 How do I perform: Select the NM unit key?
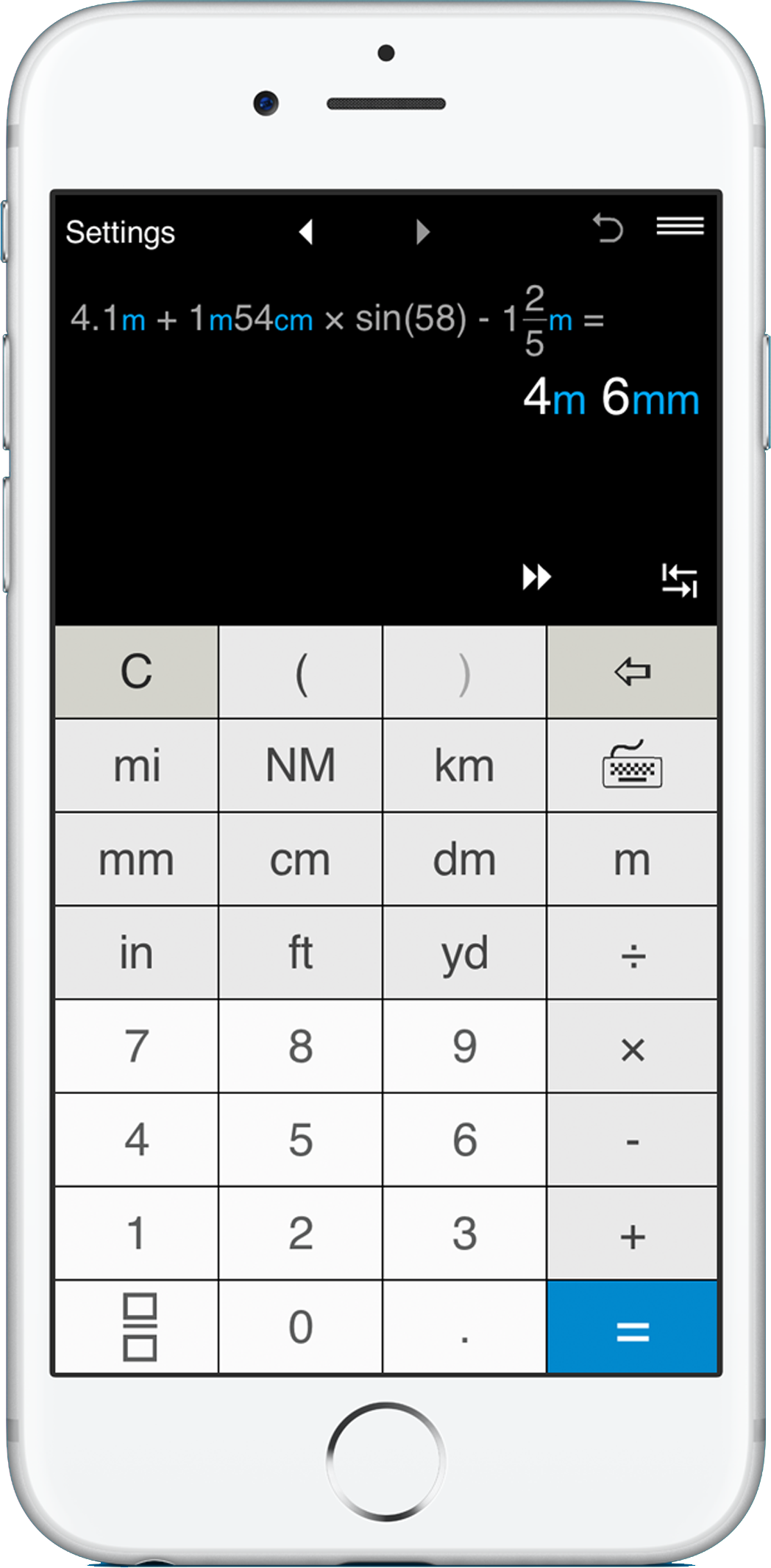300,766
